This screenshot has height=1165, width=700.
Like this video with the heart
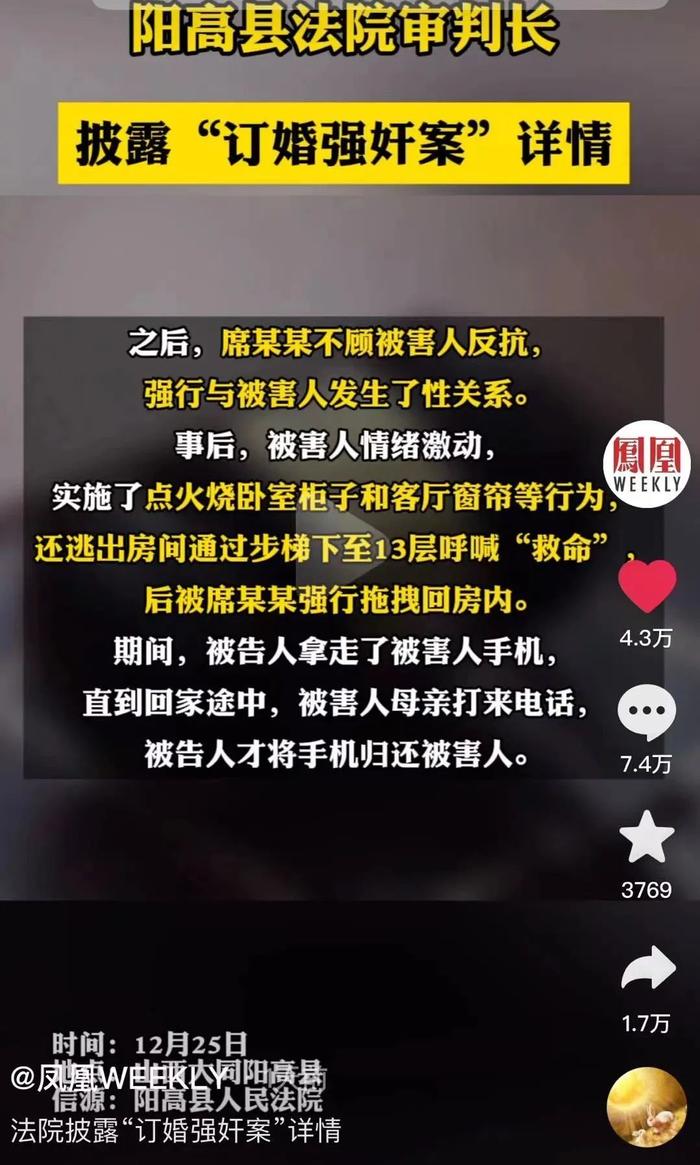647,586
